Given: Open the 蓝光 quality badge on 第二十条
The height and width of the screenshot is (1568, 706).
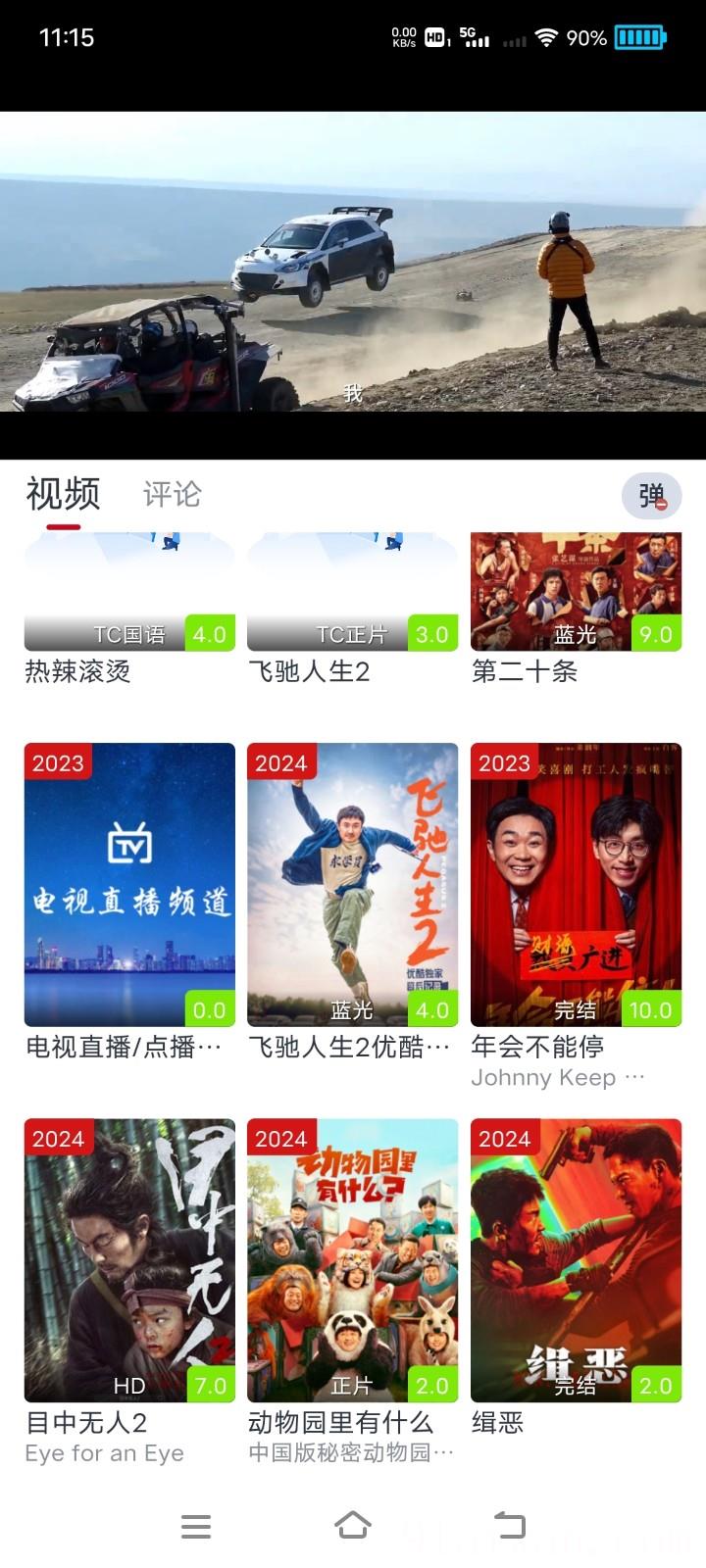Looking at the screenshot, I should (578, 634).
